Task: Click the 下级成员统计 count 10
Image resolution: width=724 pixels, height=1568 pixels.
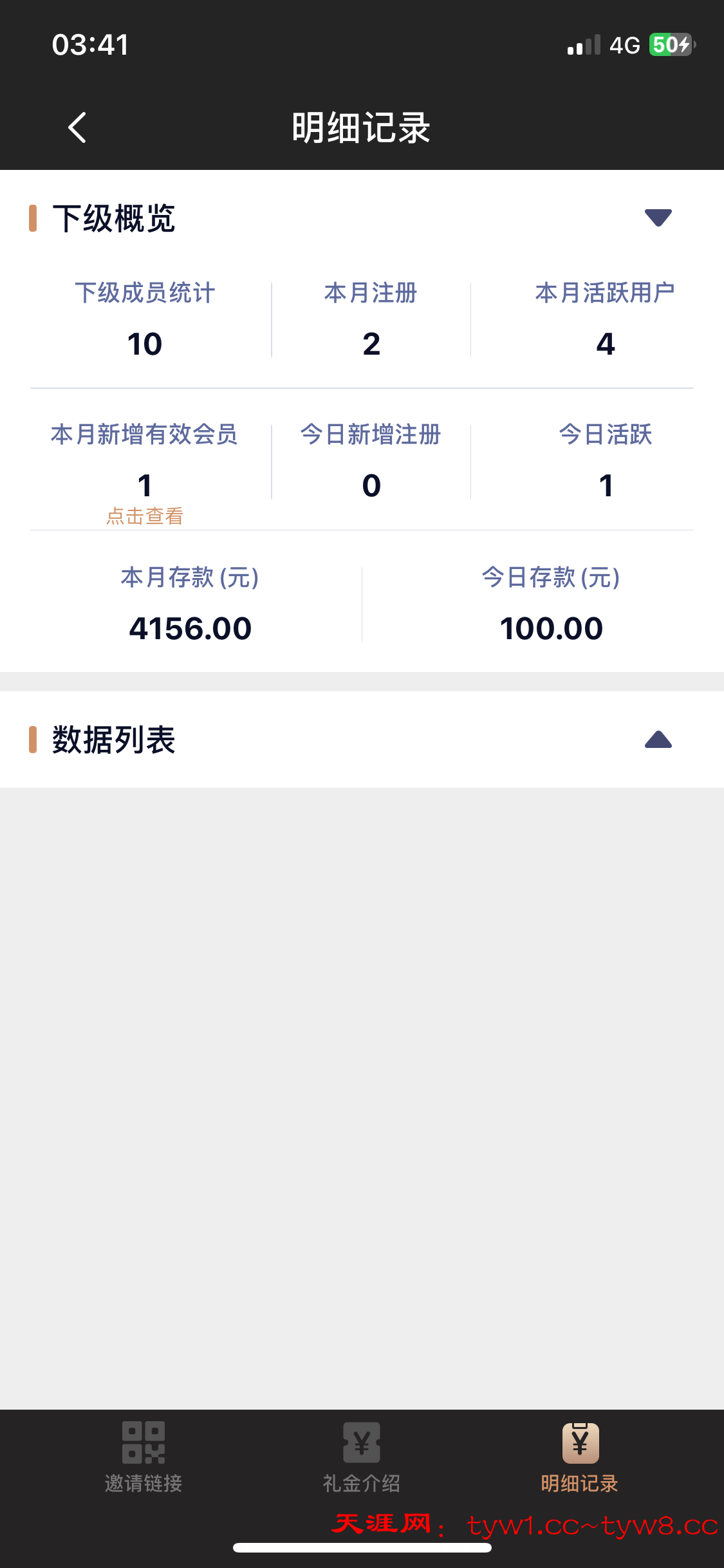Action: point(145,344)
